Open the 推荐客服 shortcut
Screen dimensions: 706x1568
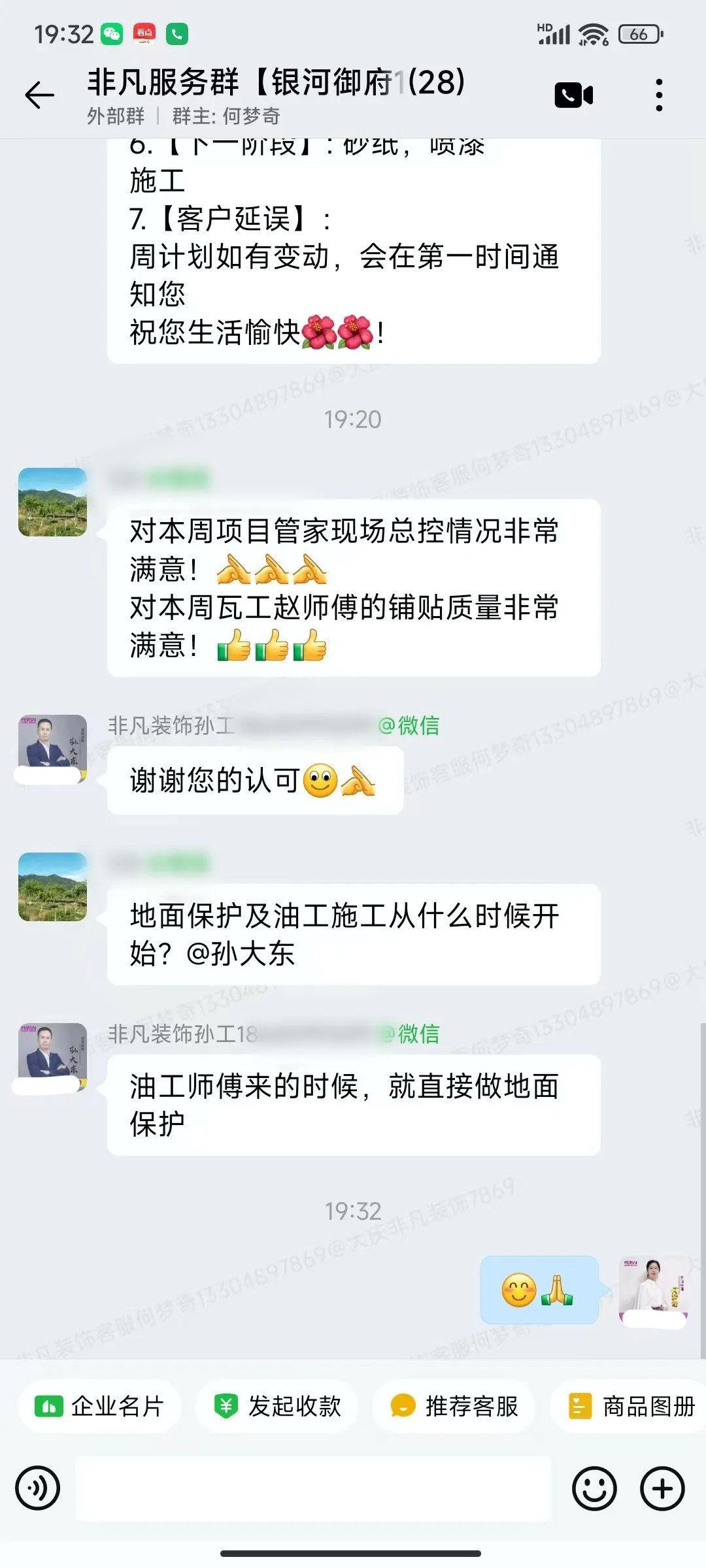454,1406
